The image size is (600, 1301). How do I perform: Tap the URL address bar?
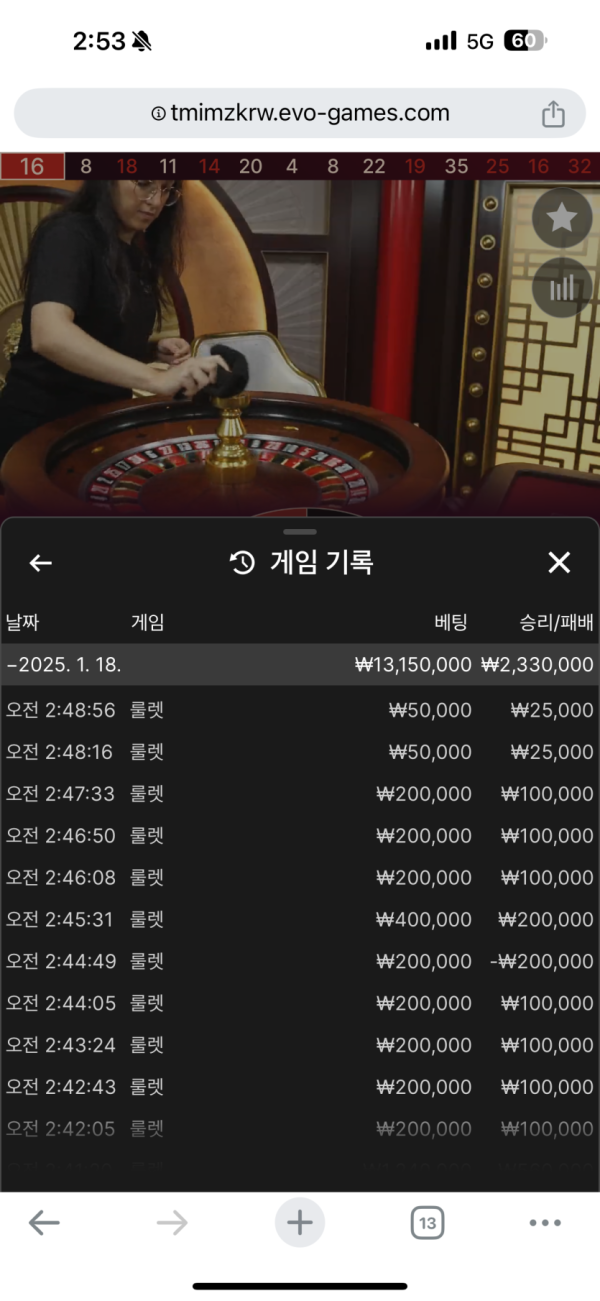(x=300, y=114)
